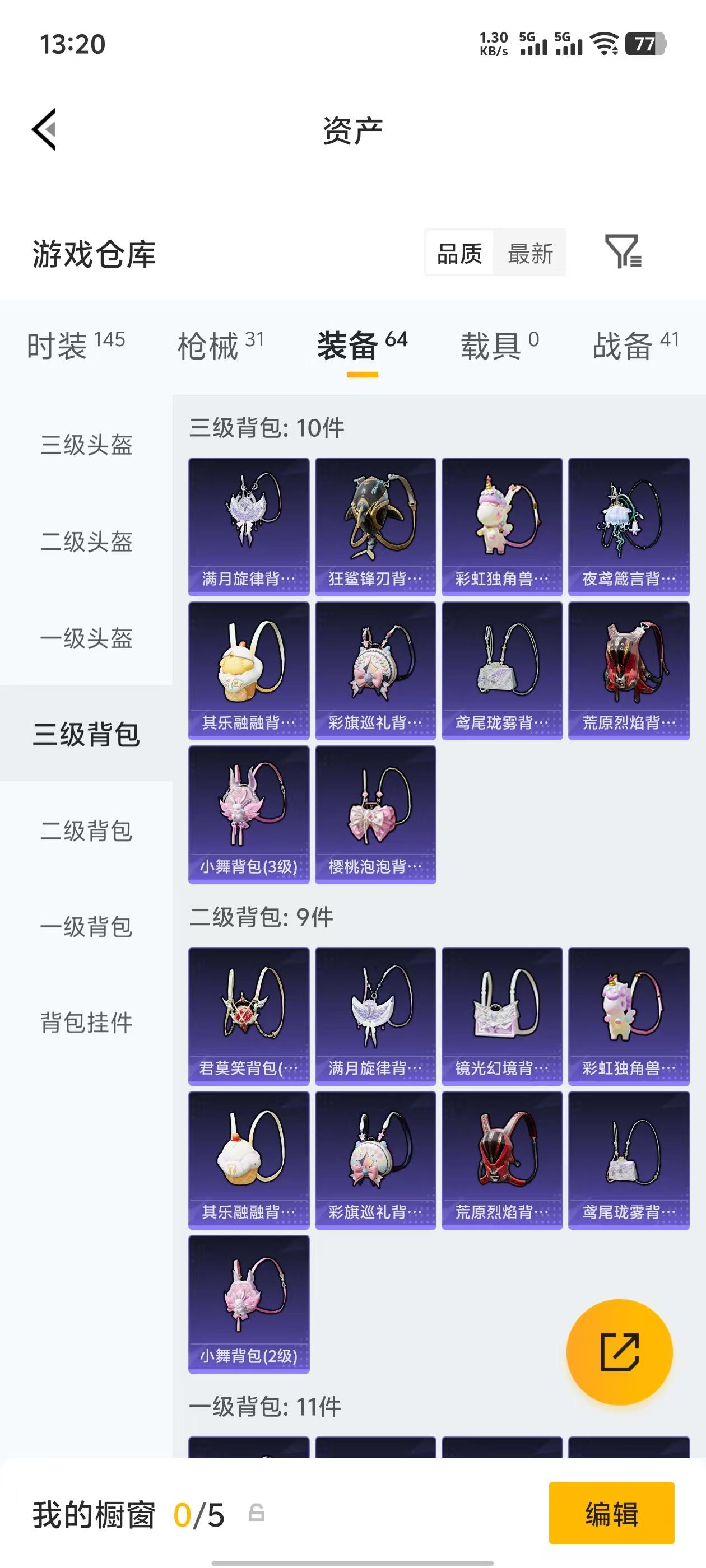Tap the 编辑 button for 我的橱窗
Image resolution: width=706 pixels, height=1568 pixels.
click(x=611, y=1513)
